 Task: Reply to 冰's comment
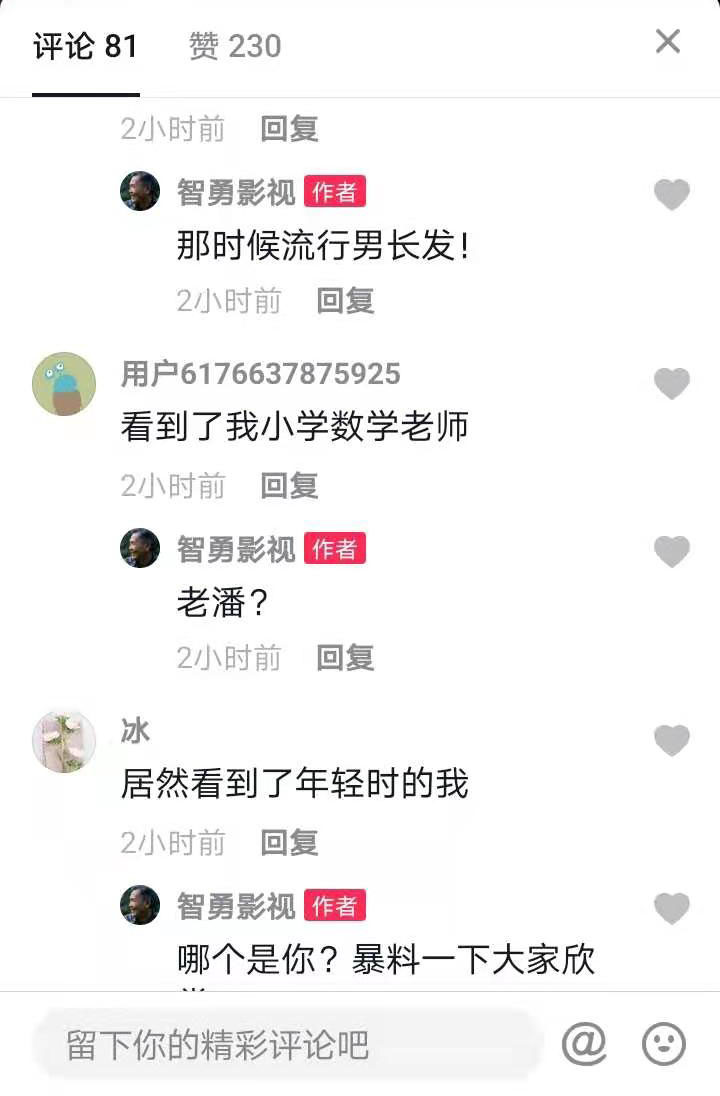click(x=289, y=843)
